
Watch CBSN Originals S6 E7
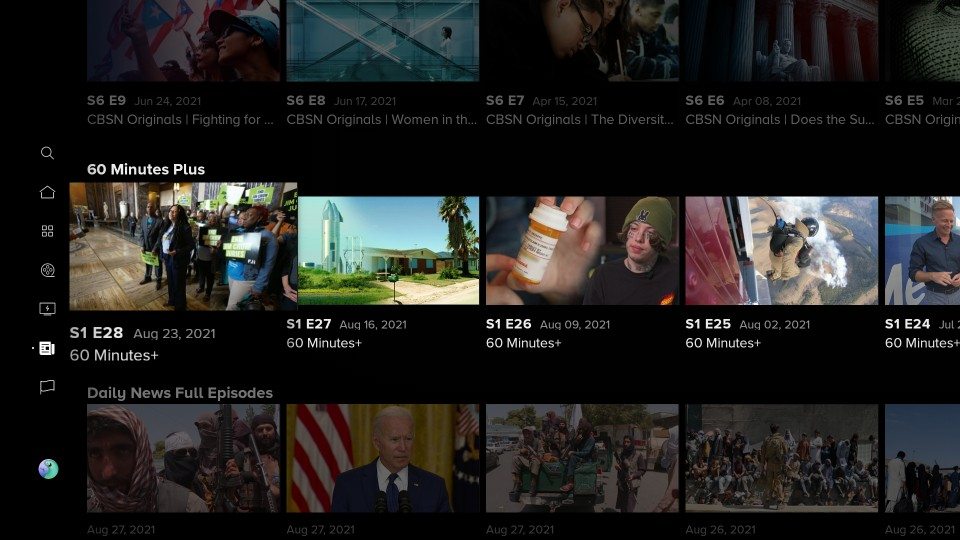point(582,40)
